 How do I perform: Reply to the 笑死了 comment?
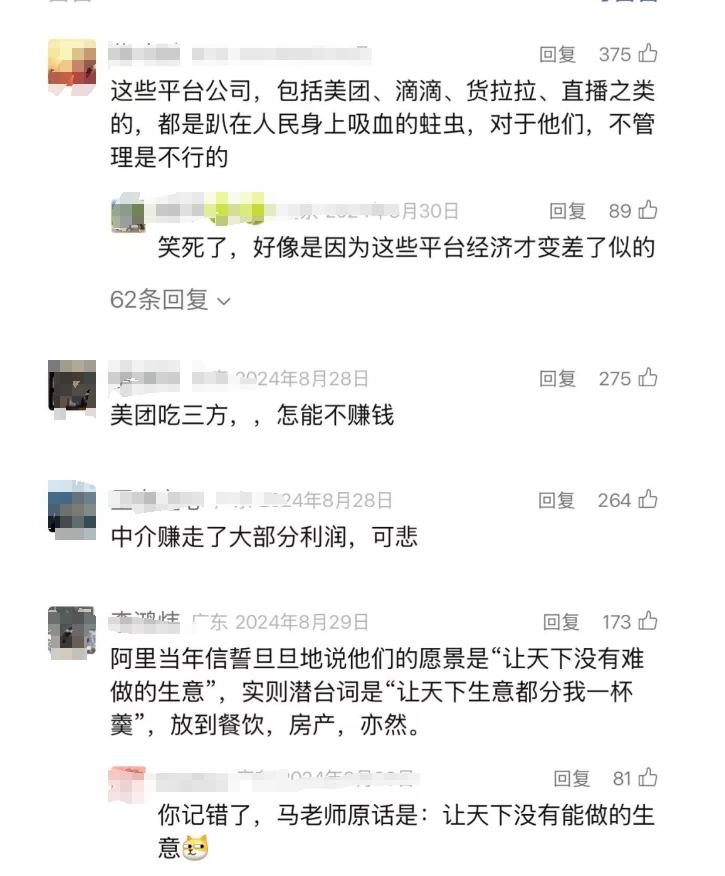tap(568, 211)
